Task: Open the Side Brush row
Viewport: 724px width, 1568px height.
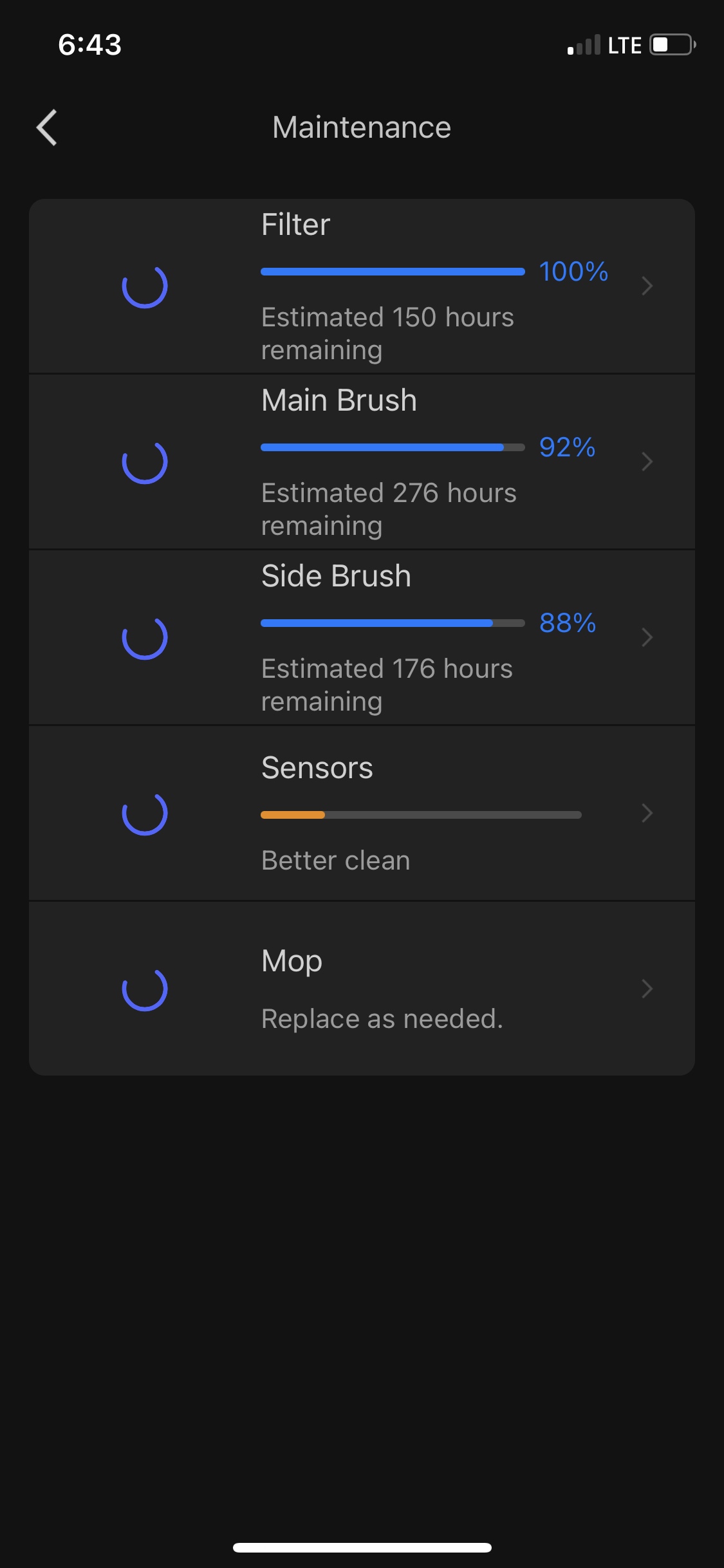Action: [x=362, y=637]
